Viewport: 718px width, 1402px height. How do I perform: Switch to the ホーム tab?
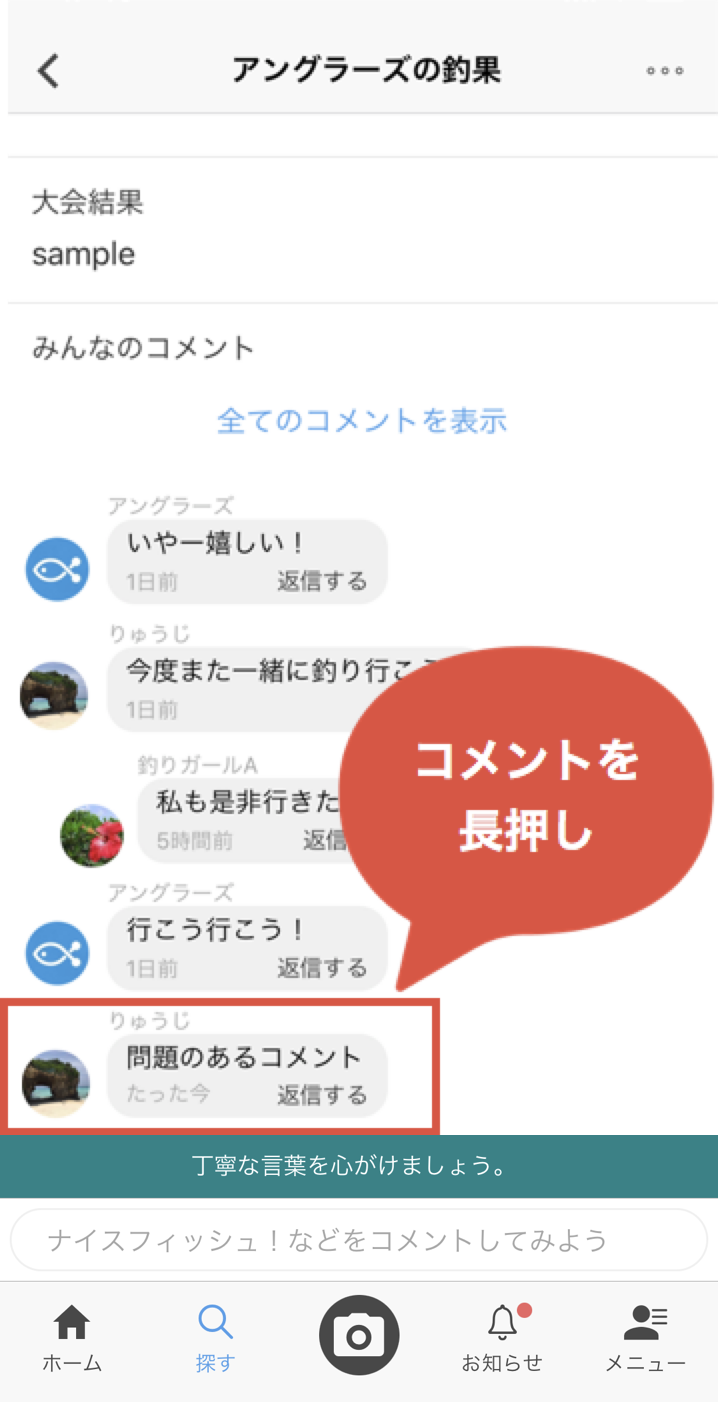[x=72, y=1338]
